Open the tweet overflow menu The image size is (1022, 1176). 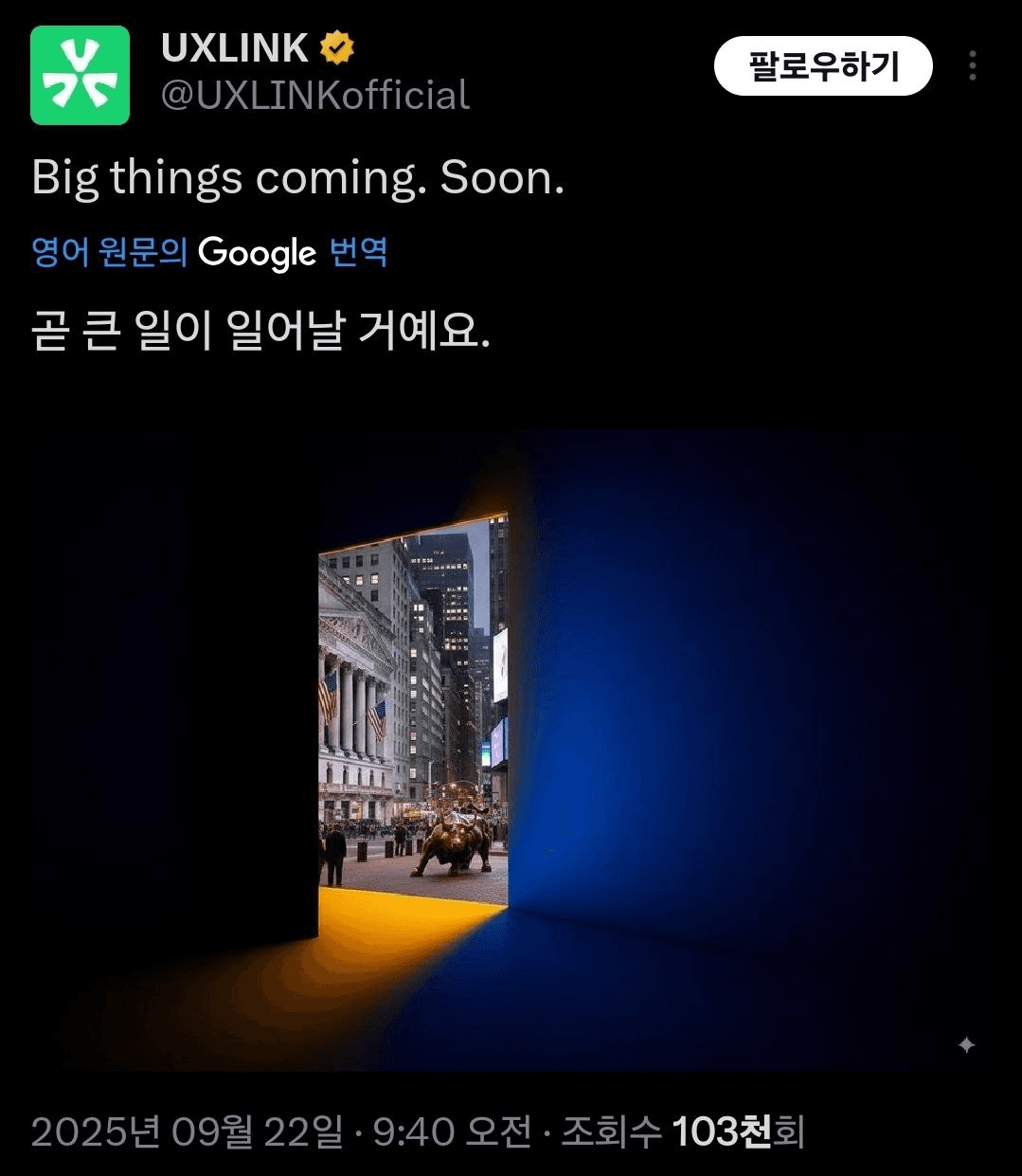[973, 66]
